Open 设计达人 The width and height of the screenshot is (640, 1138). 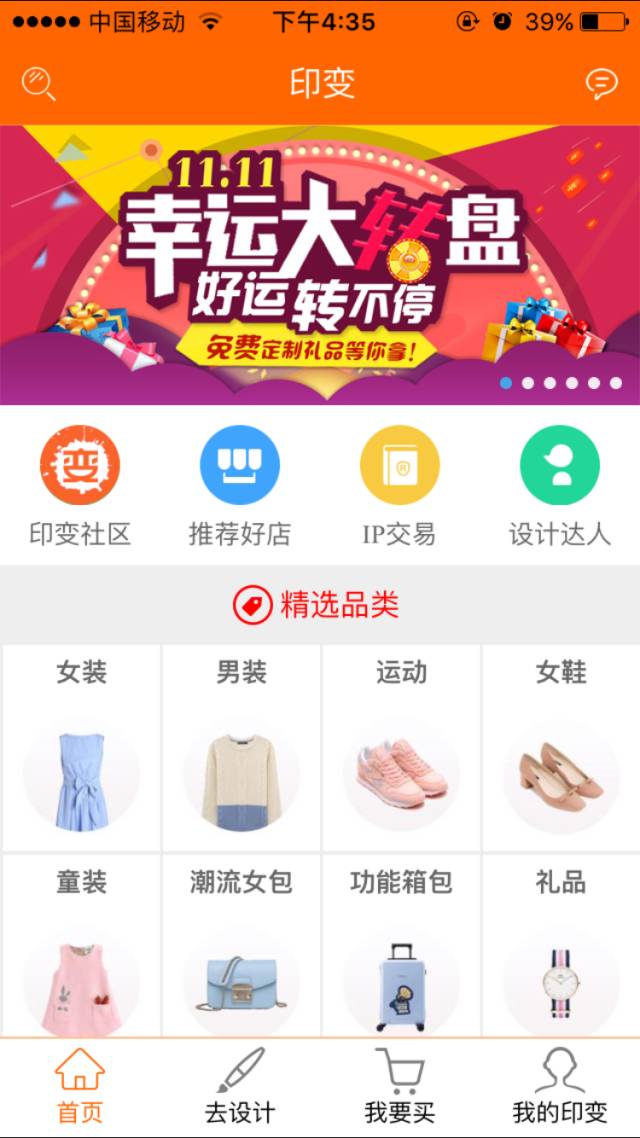(x=559, y=486)
